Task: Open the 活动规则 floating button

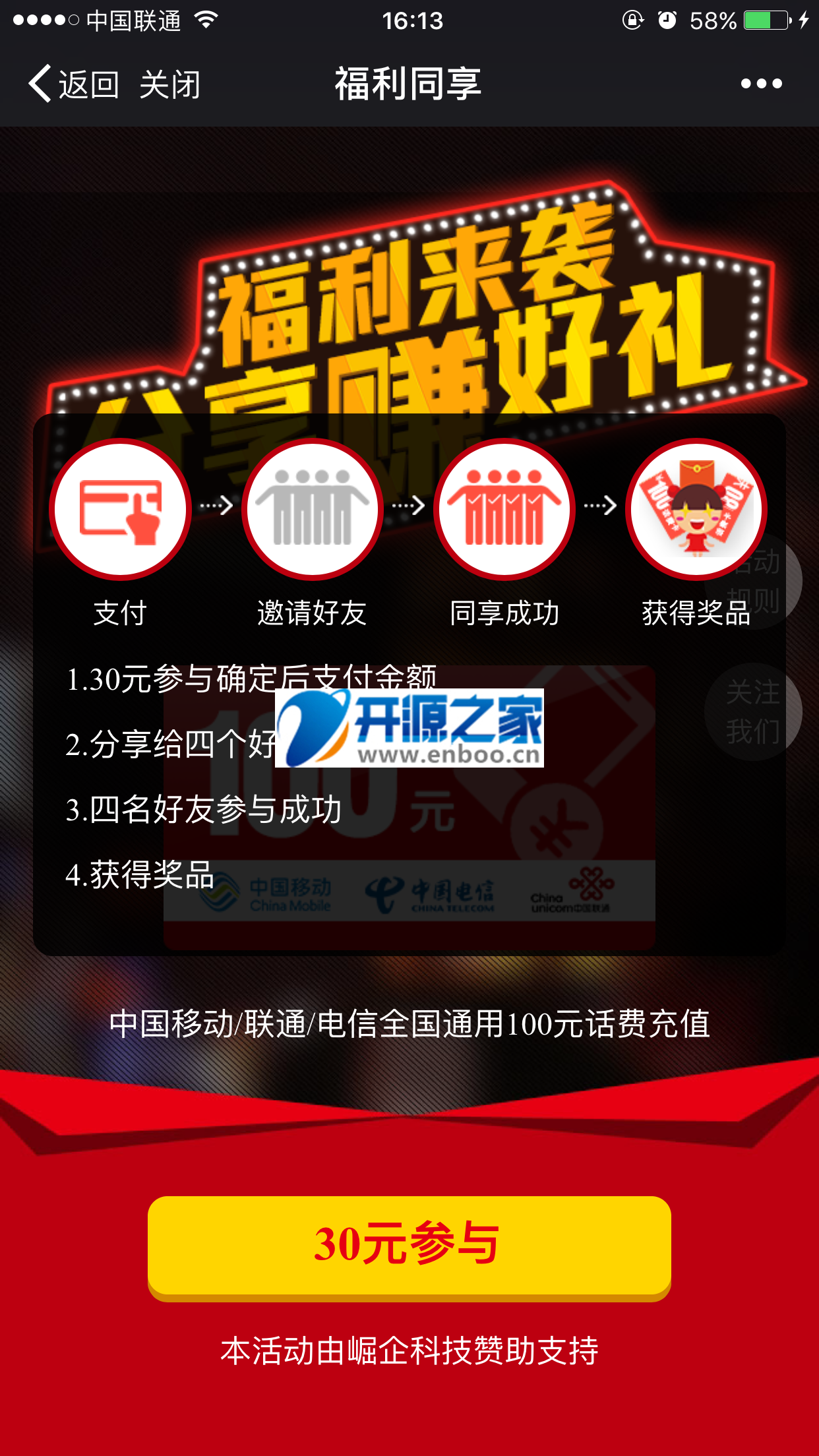Action: click(753, 581)
